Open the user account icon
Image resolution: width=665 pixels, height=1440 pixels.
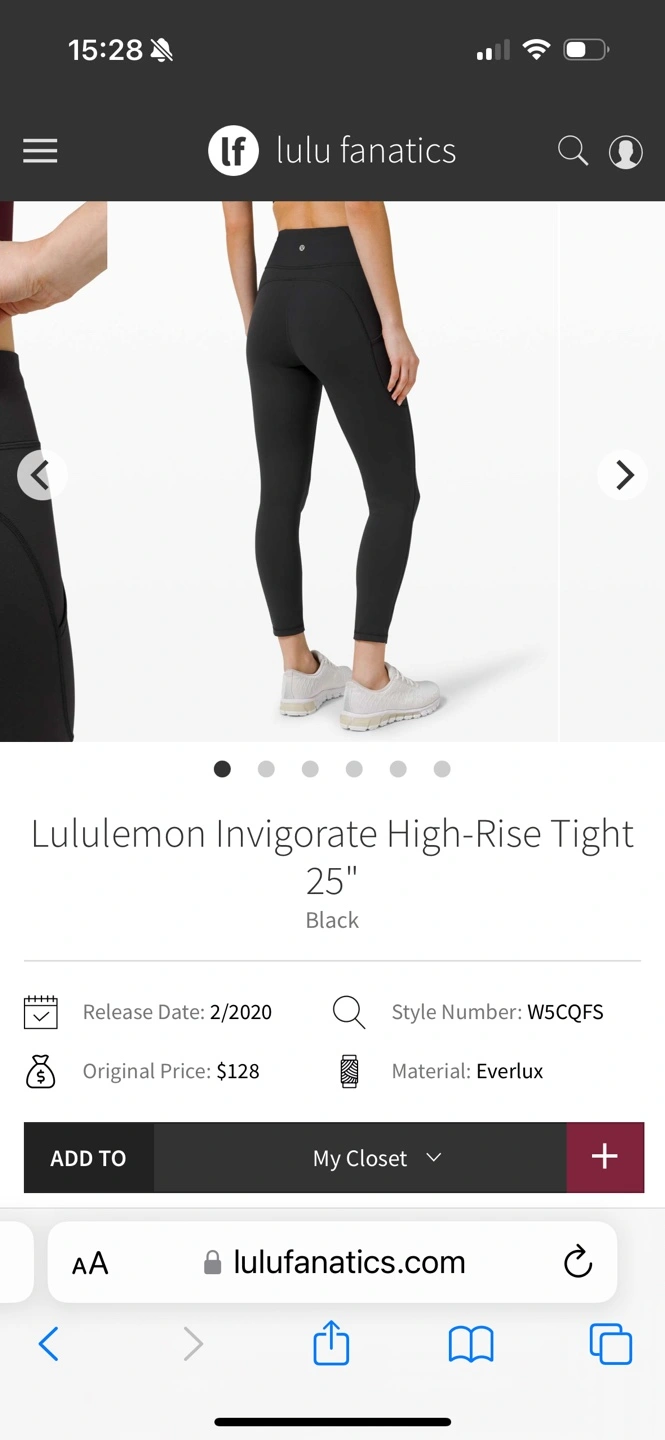click(x=626, y=152)
